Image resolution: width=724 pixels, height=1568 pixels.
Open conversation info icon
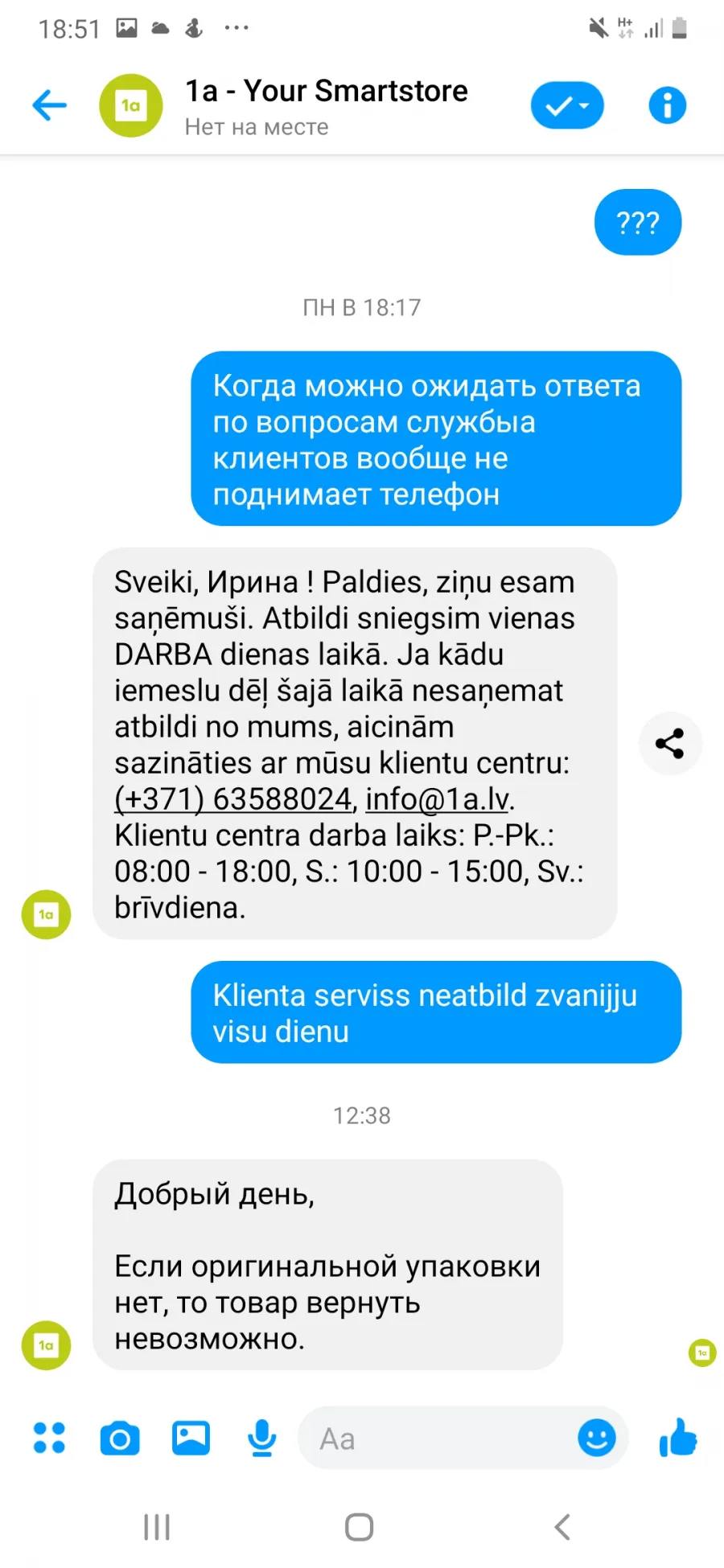668,105
